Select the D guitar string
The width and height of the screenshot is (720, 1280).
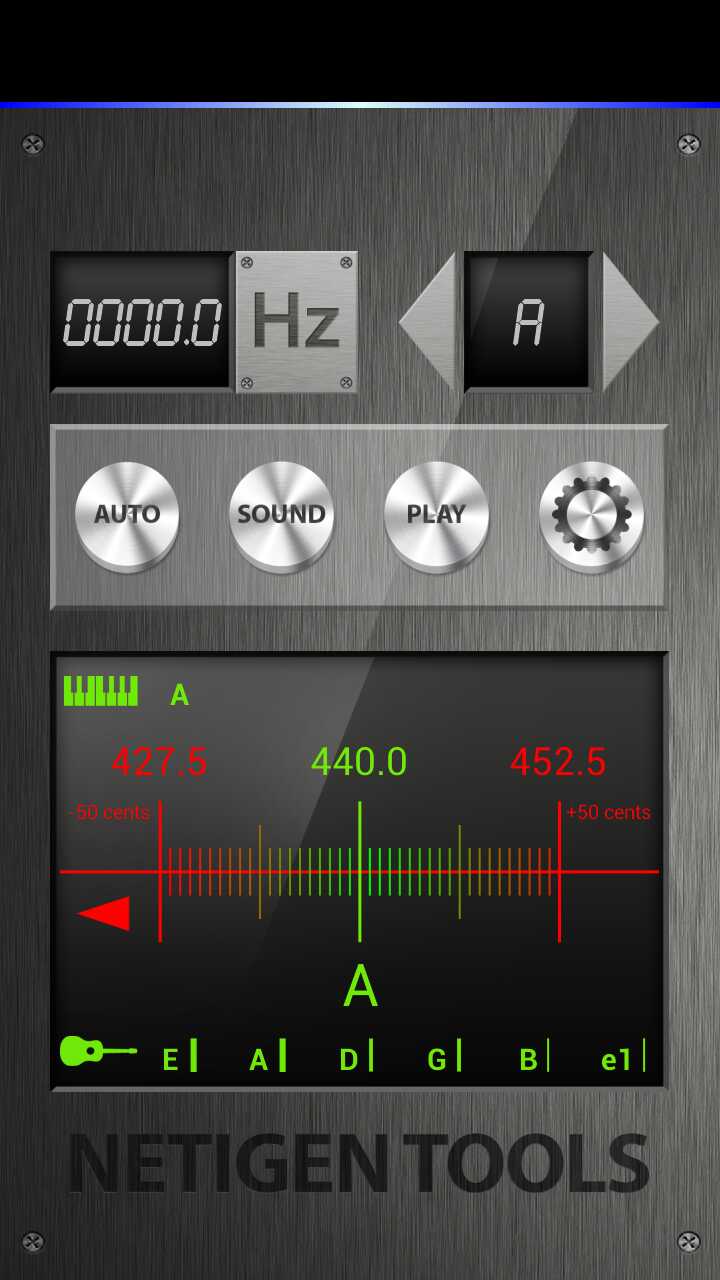(x=355, y=1058)
